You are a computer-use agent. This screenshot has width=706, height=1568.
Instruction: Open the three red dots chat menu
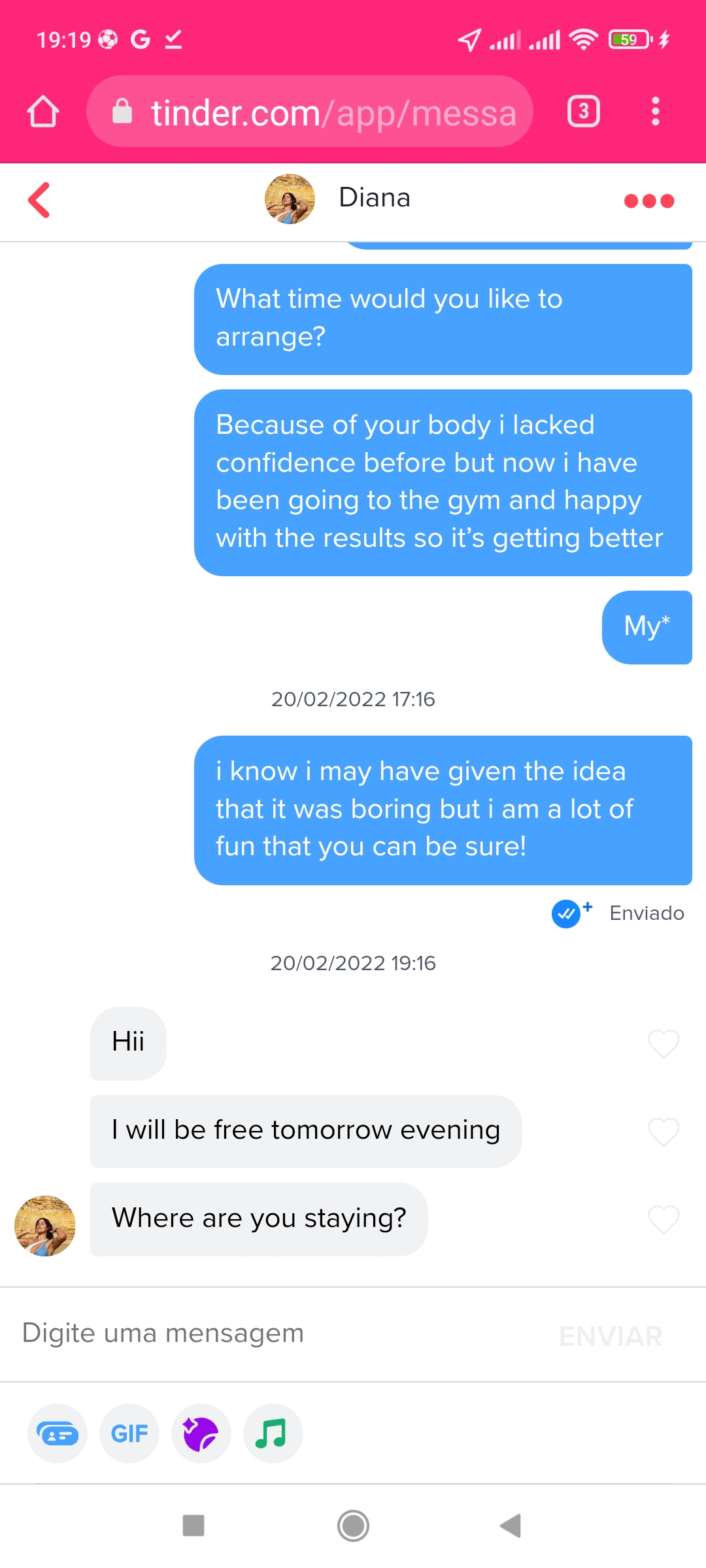[x=649, y=201]
